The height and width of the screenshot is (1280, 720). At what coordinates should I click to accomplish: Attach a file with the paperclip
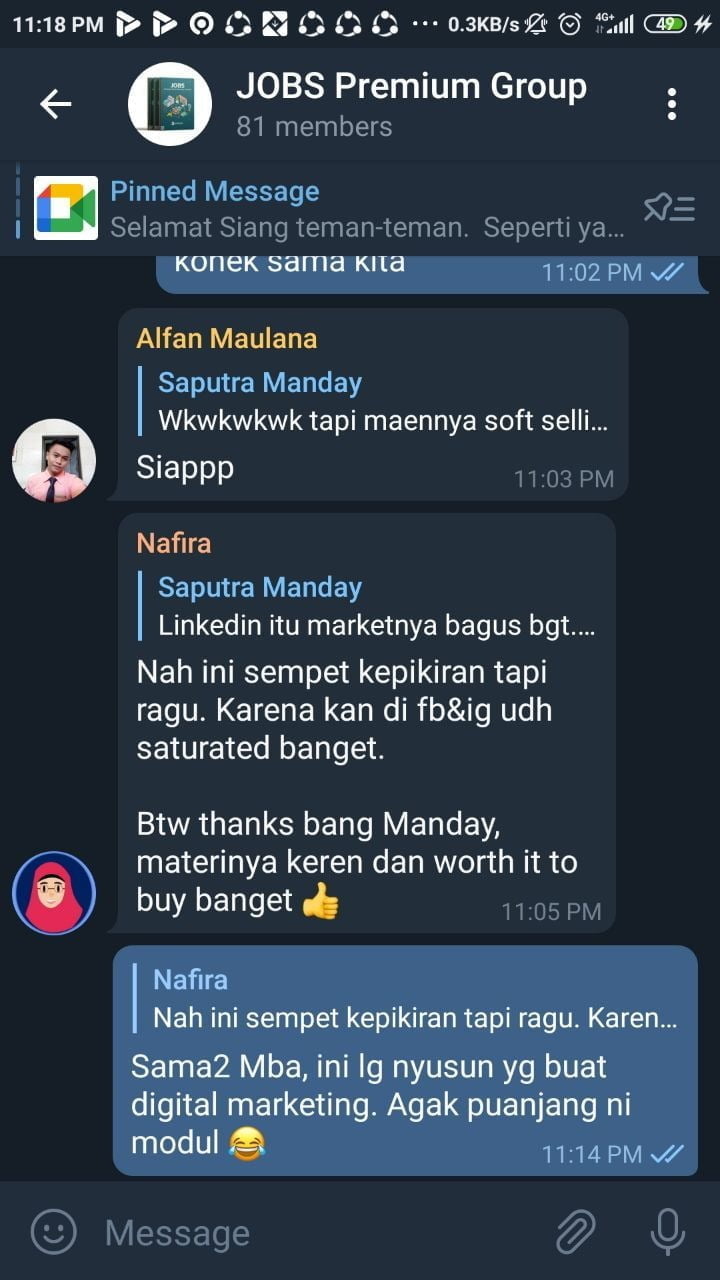tap(575, 1232)
